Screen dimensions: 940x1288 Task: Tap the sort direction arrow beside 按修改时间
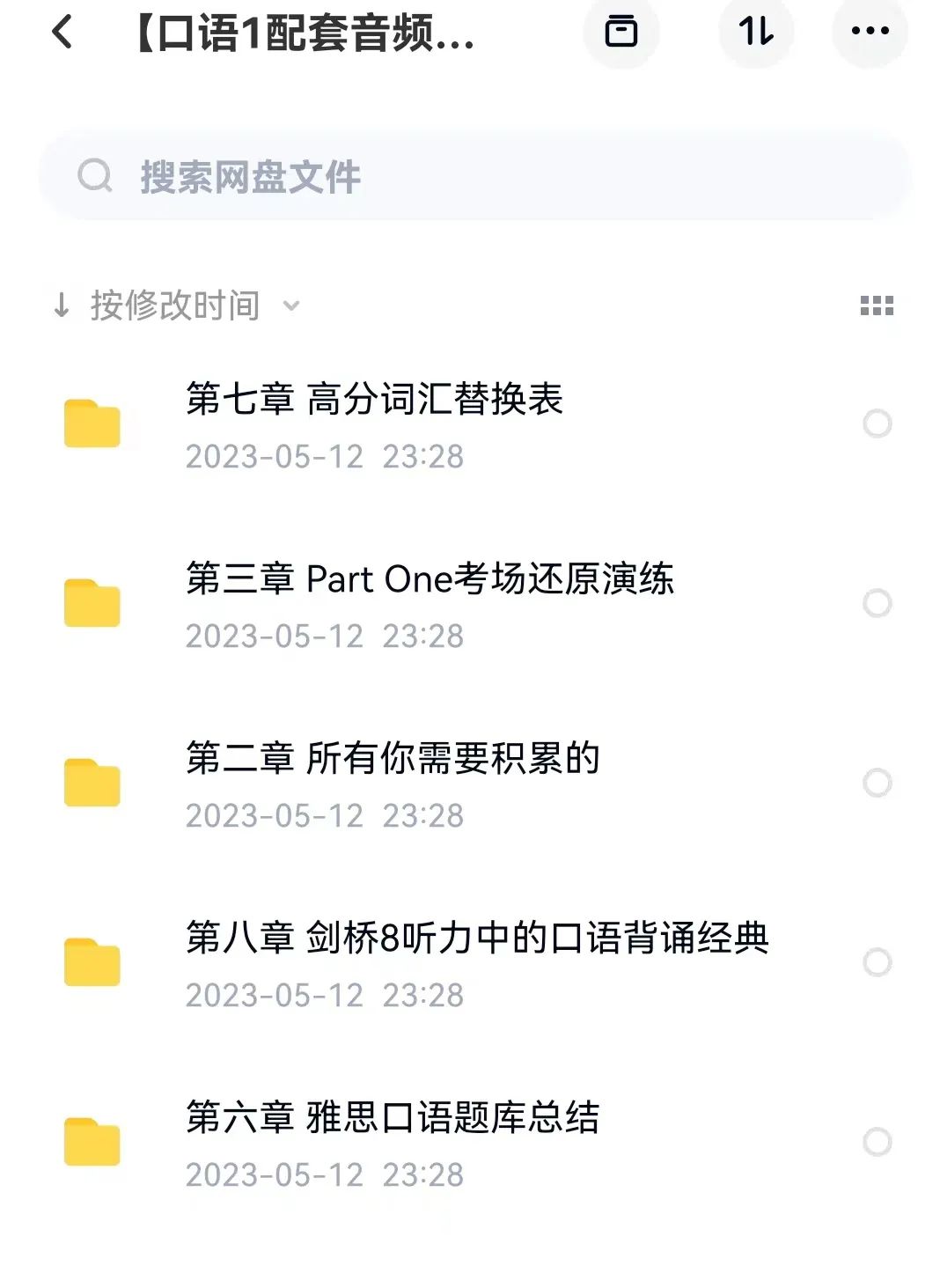point(61,305)
